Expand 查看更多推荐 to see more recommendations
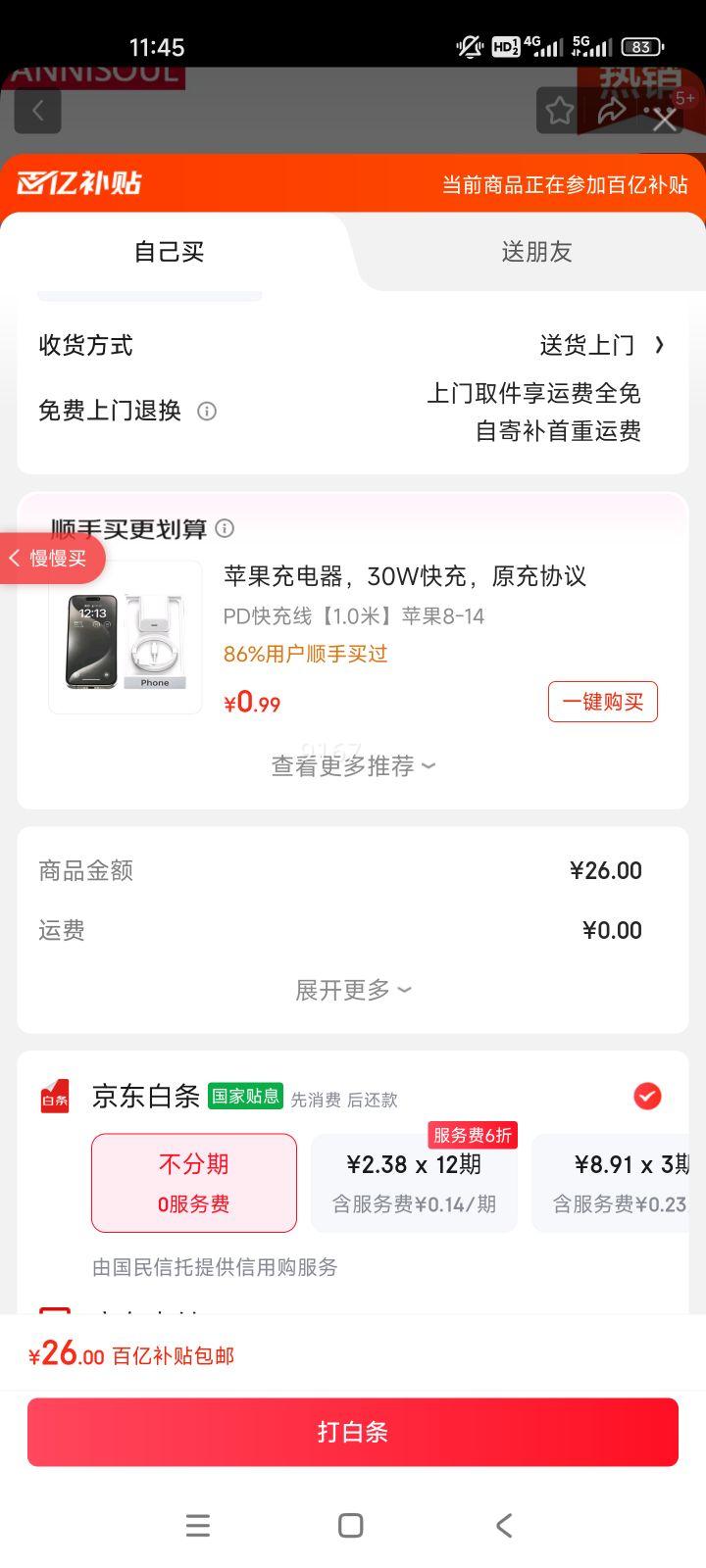The width and height of the screenshot is (706, 1568). tap(352, 765)
